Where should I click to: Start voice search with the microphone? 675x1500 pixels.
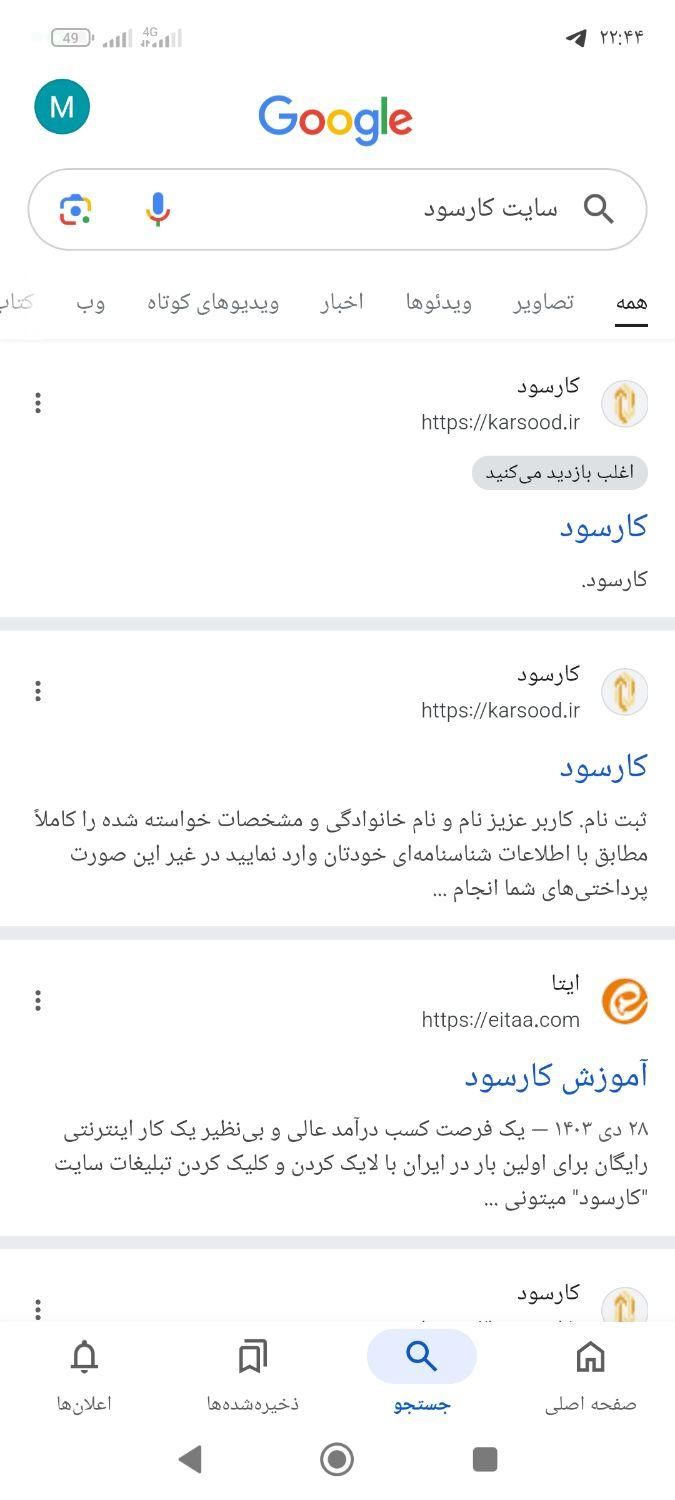click(x=157, y=210)
